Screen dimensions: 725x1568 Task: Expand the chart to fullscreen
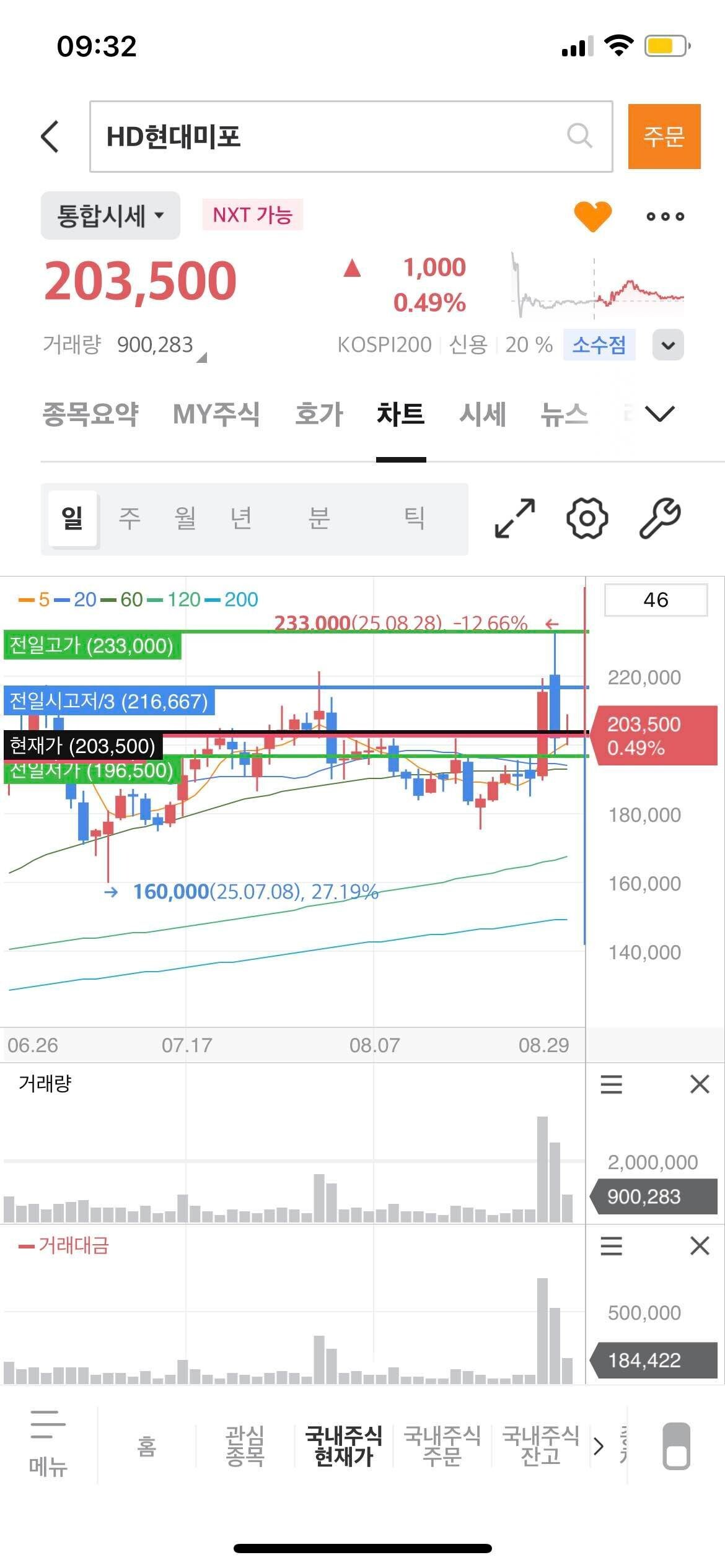pyautogui.click(x=515, y=518)
